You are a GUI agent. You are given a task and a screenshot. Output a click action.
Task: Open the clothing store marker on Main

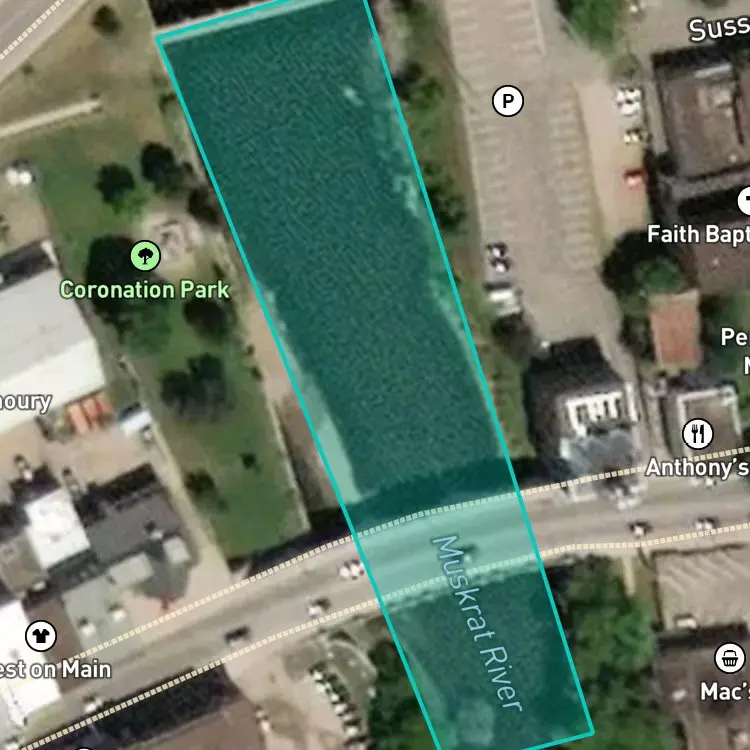coord(41,636)
